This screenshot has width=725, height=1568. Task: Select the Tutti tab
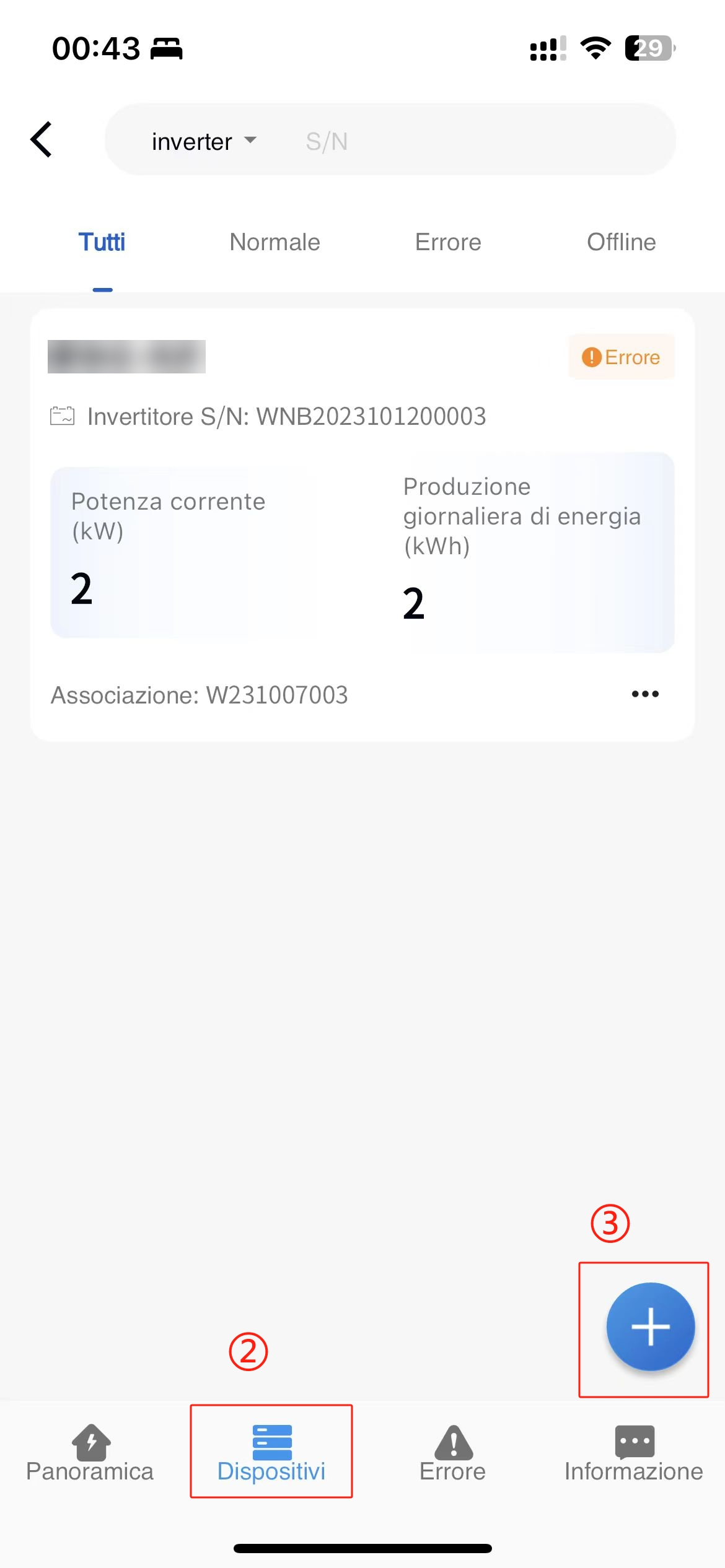point(102,242)
